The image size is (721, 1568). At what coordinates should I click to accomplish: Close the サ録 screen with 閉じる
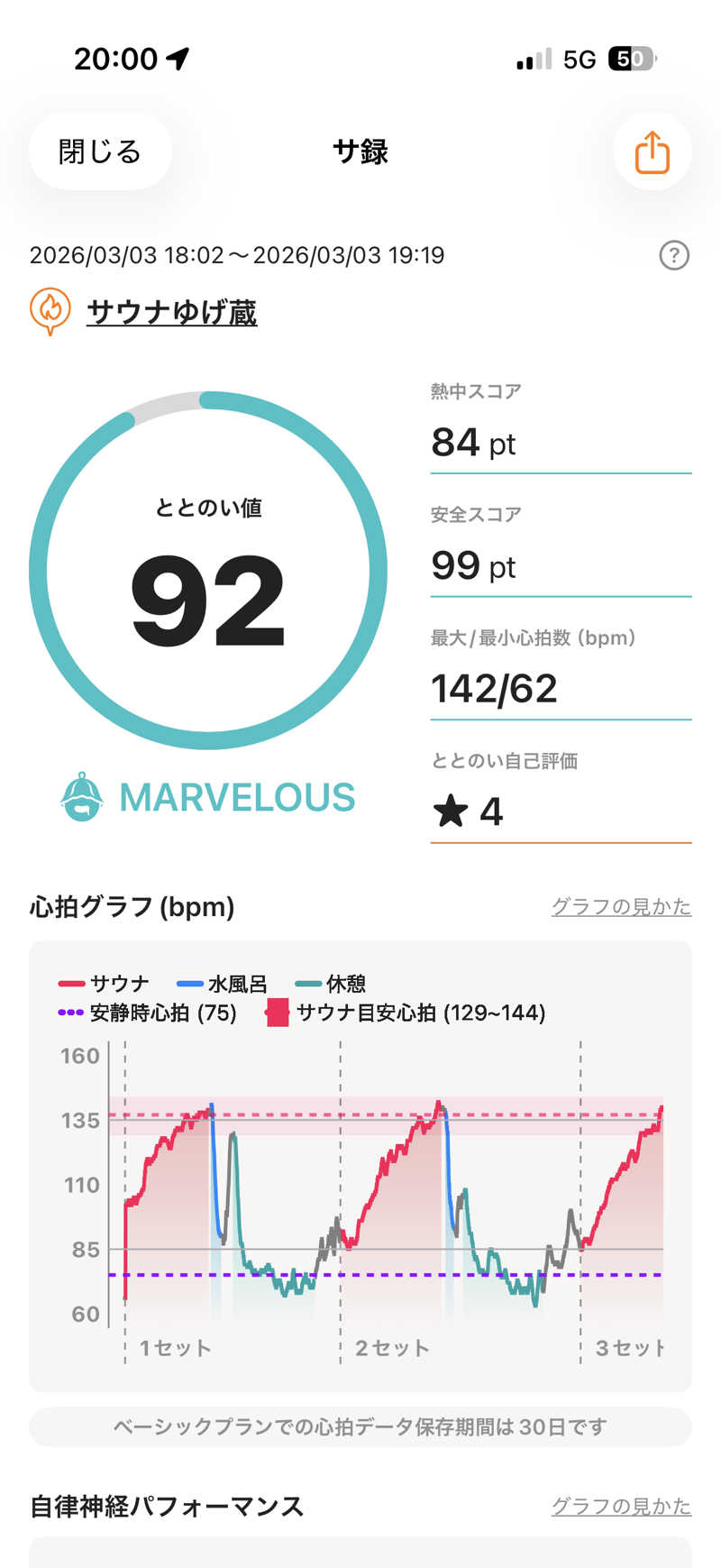(99, 151)
